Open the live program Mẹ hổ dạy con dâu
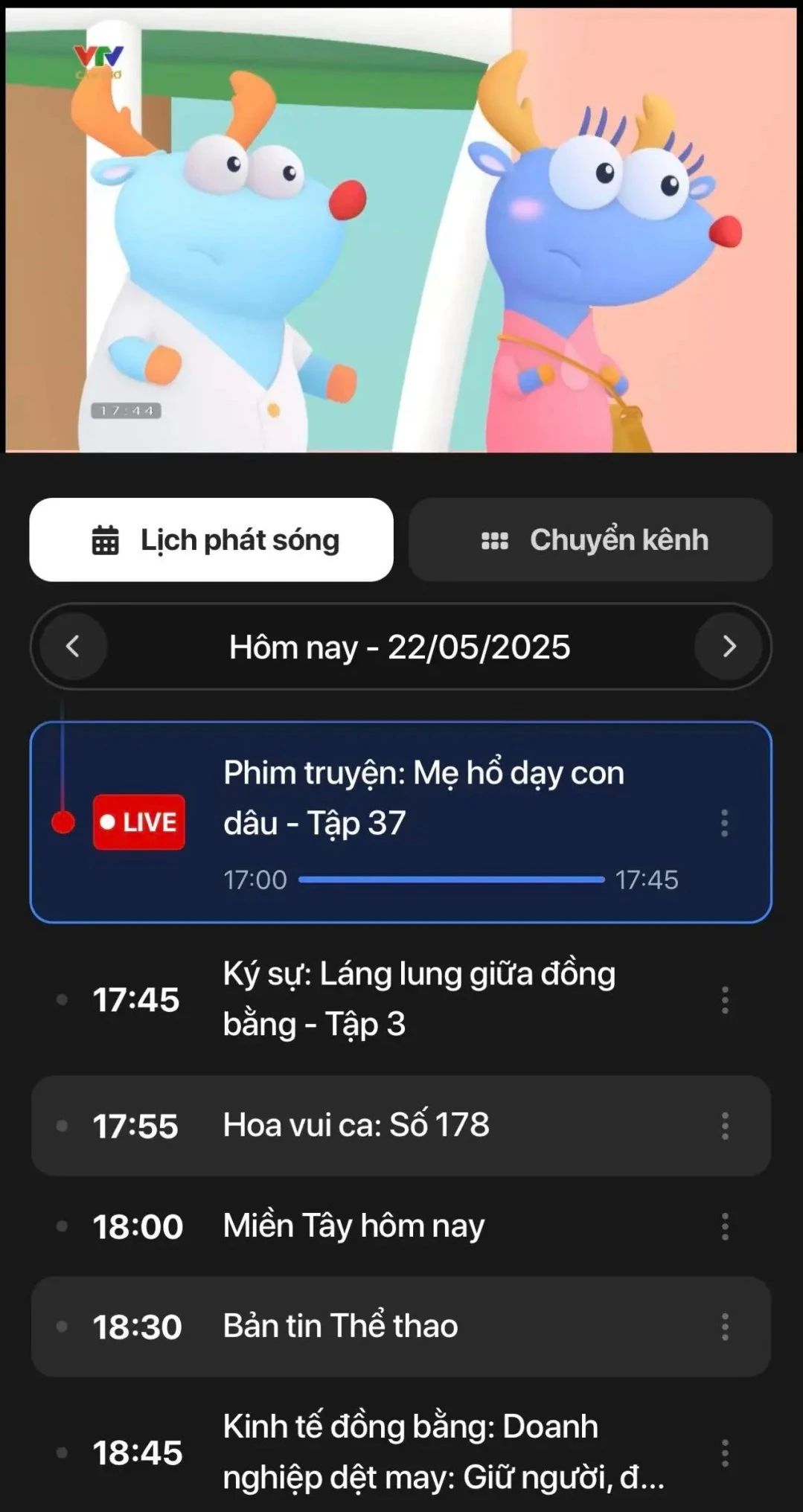This screenshot has width=803, height=1512. (x=424, y=798)
